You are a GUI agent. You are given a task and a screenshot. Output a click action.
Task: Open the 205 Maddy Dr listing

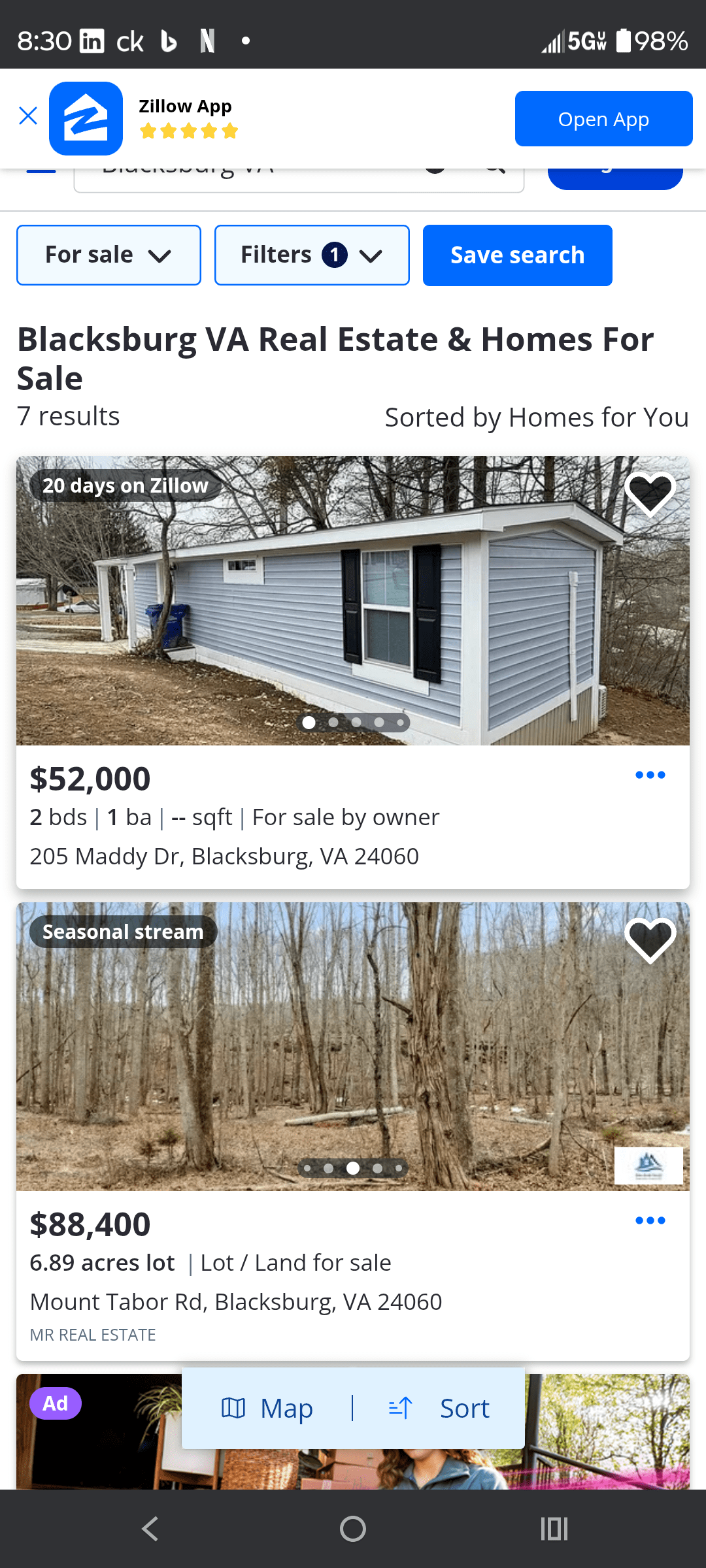(x=224, y=856)
